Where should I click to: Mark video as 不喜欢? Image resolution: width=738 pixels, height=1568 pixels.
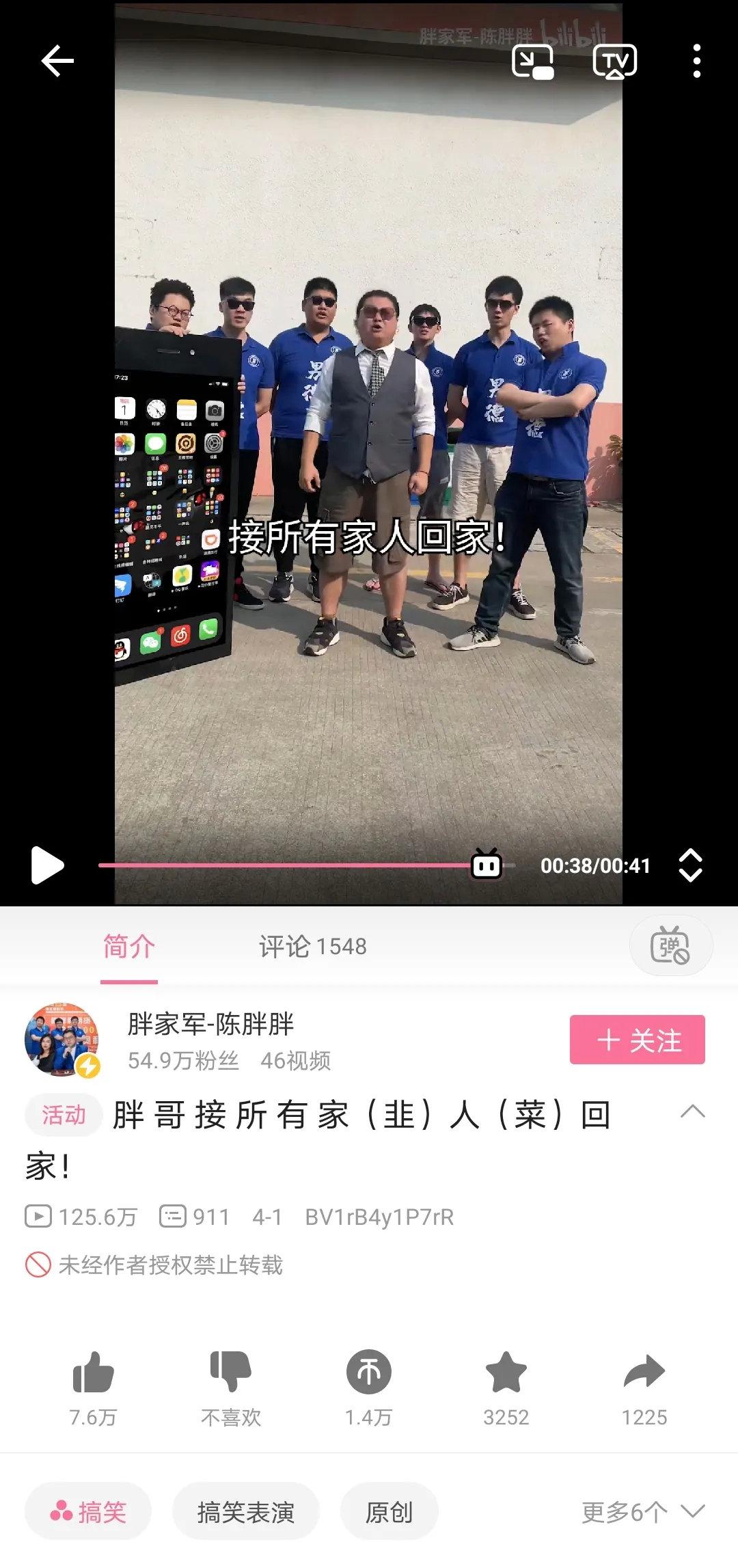click(231, 1373)
